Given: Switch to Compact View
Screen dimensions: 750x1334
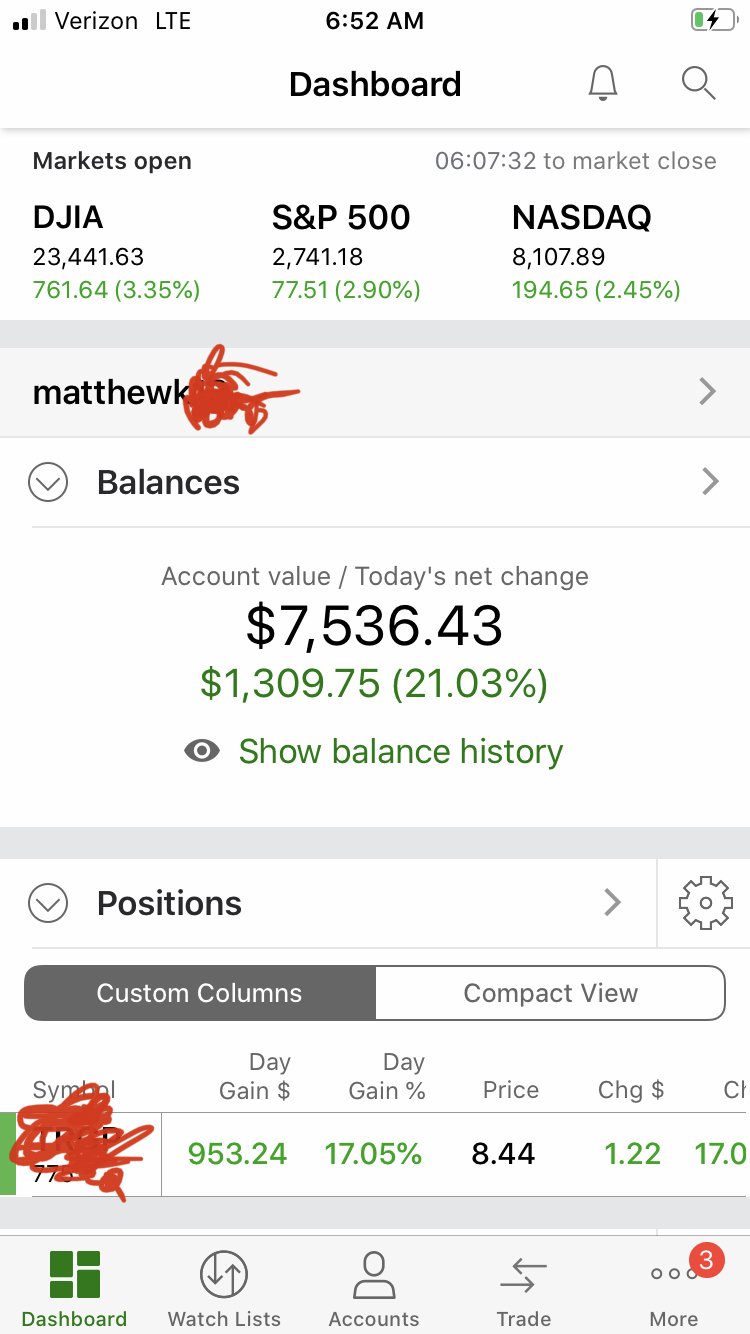Looking at the screenshot, I should click(x=550, y=993).
